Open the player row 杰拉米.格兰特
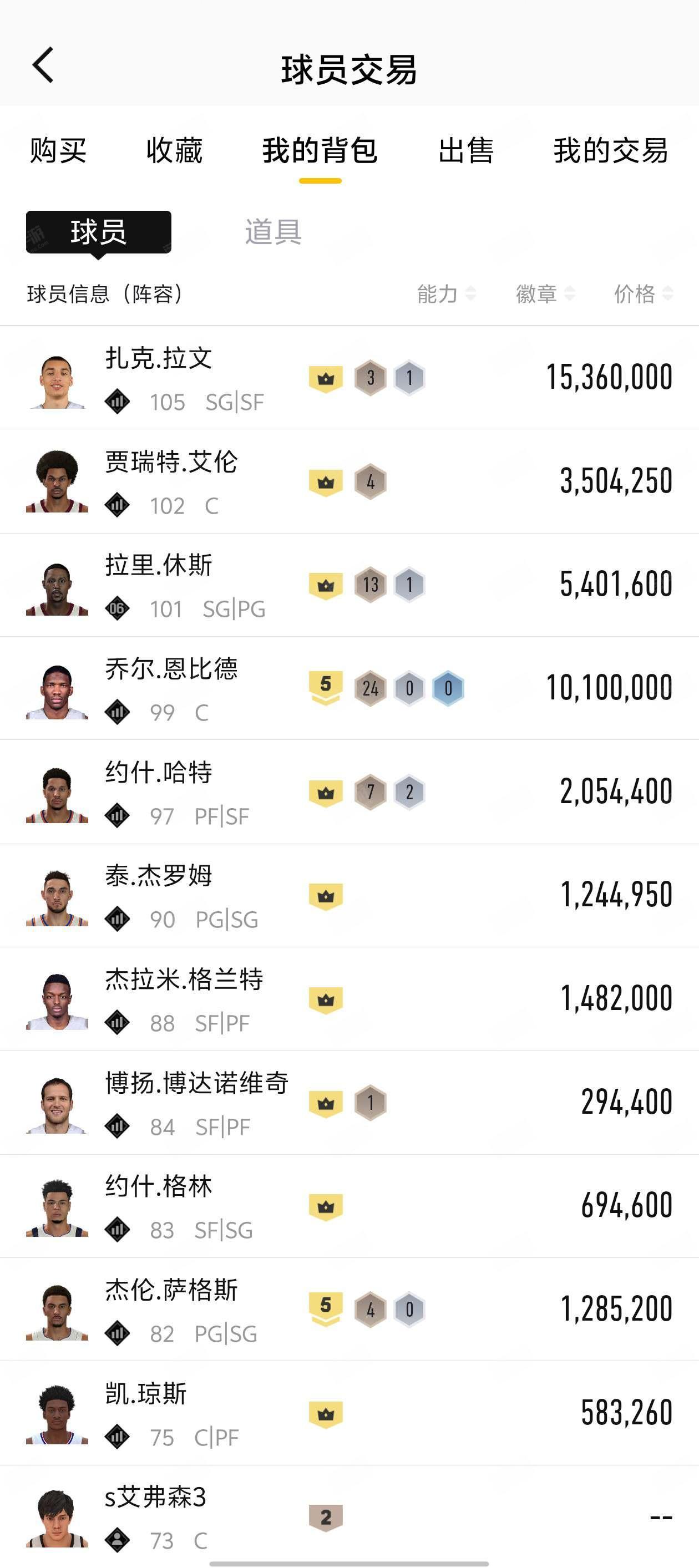Screen dimensions: 699x1568 click(349, 999)
